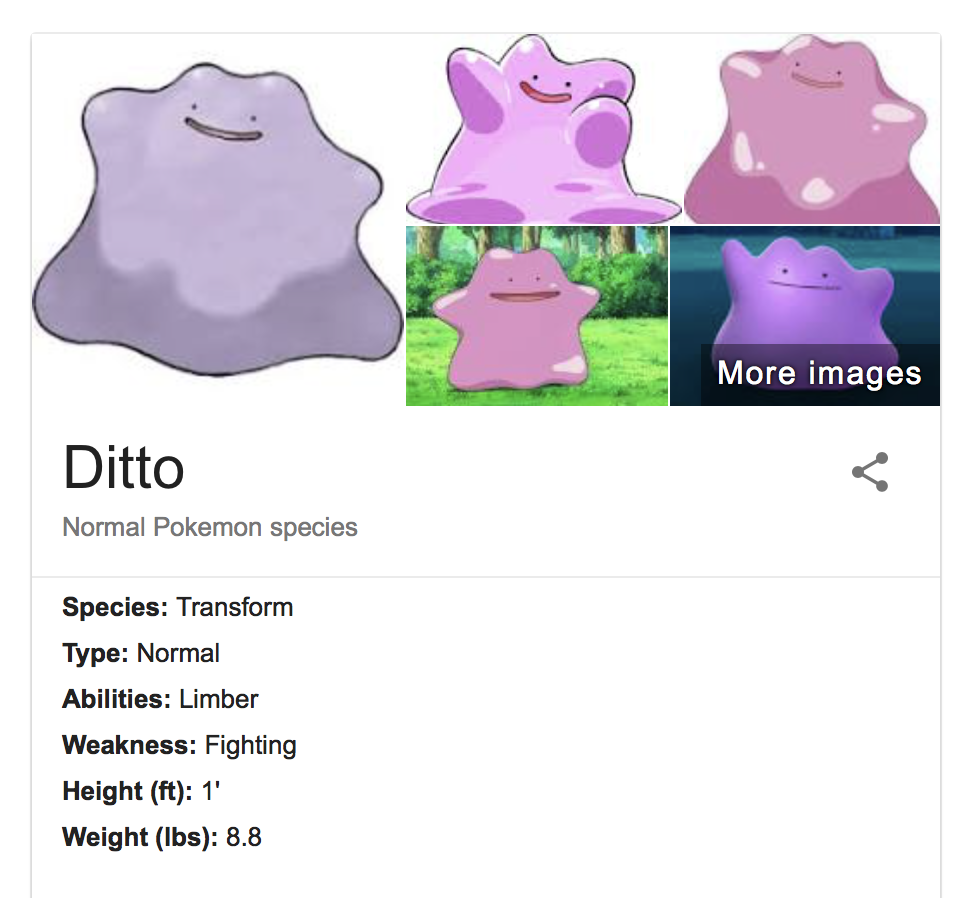Share the Ditto knowledge panel

pos(869,473)
